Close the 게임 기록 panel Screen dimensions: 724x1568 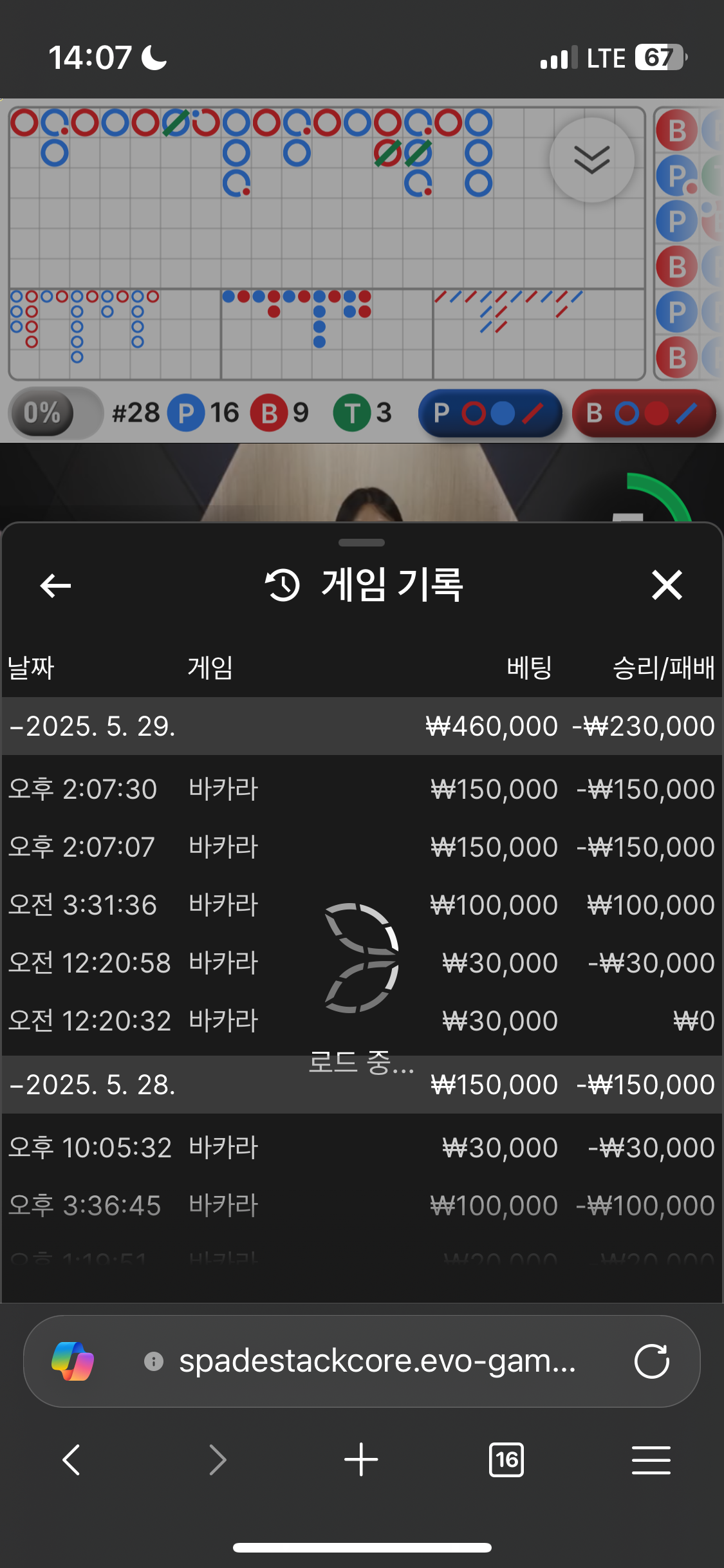pyautogui.click(x=667, y=585)
